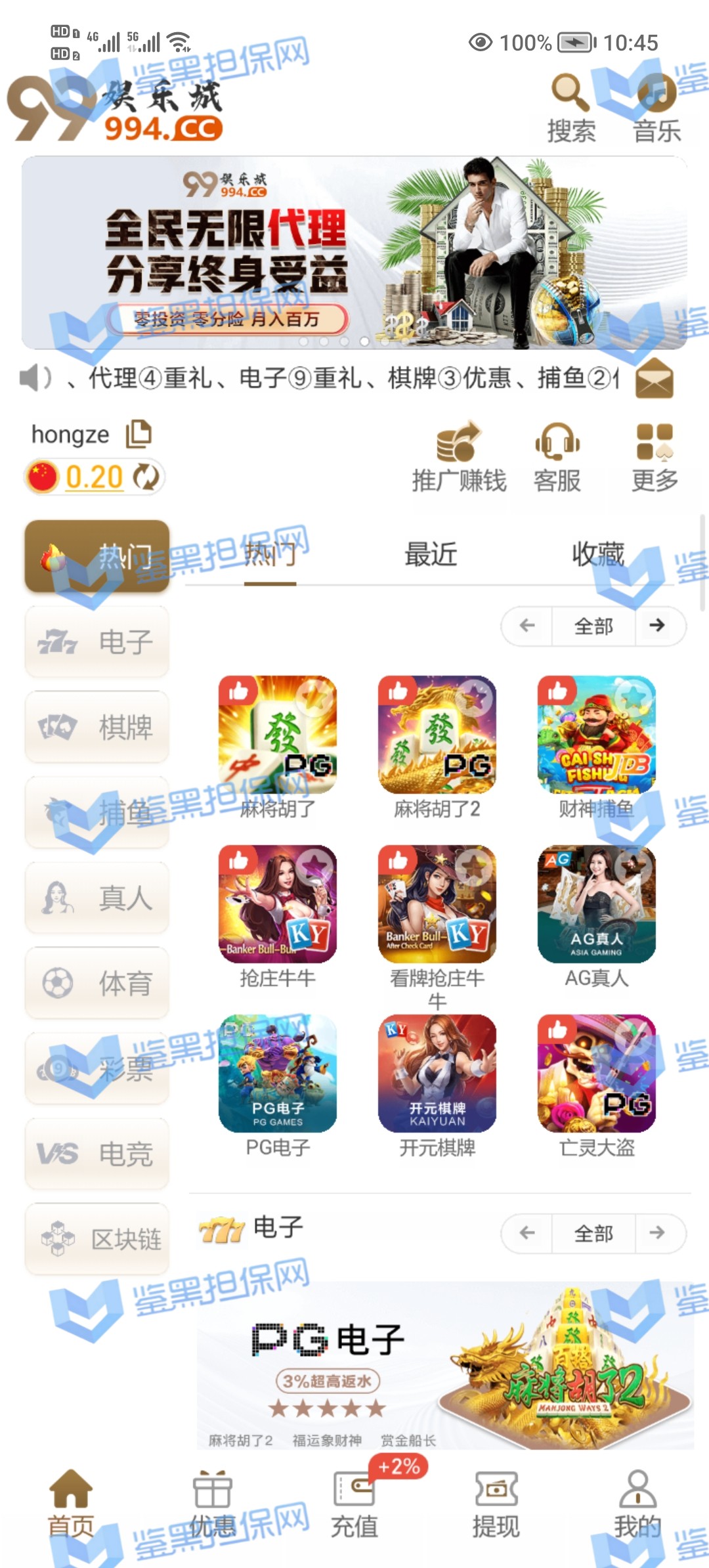Open 推广赚钱 promotion page
709x1568 pixels.
[459, 456]
